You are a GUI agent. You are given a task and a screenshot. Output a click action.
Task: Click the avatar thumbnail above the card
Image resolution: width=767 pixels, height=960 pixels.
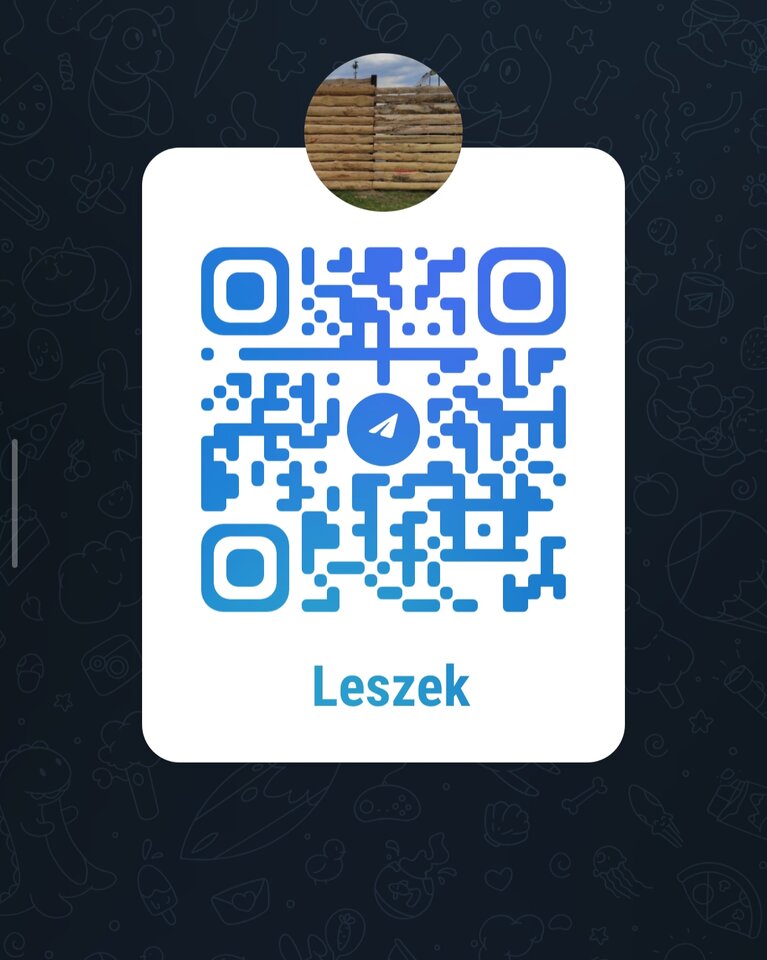pyautogui.click(x=383, y=130)
